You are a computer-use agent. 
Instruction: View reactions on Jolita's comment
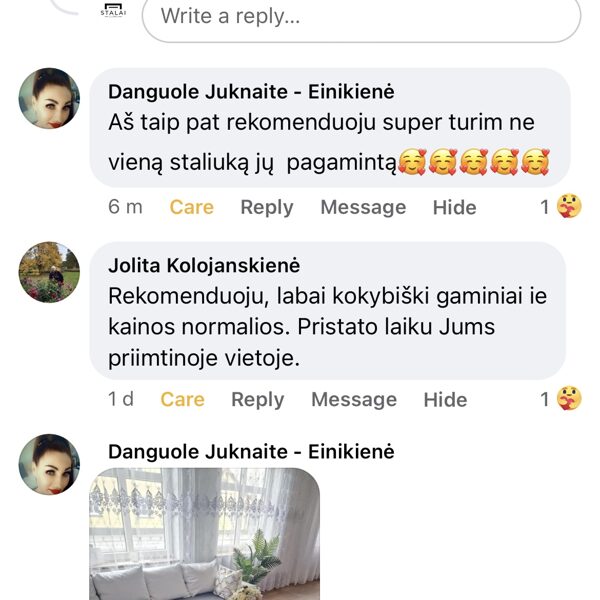click(x=559, y=399)
